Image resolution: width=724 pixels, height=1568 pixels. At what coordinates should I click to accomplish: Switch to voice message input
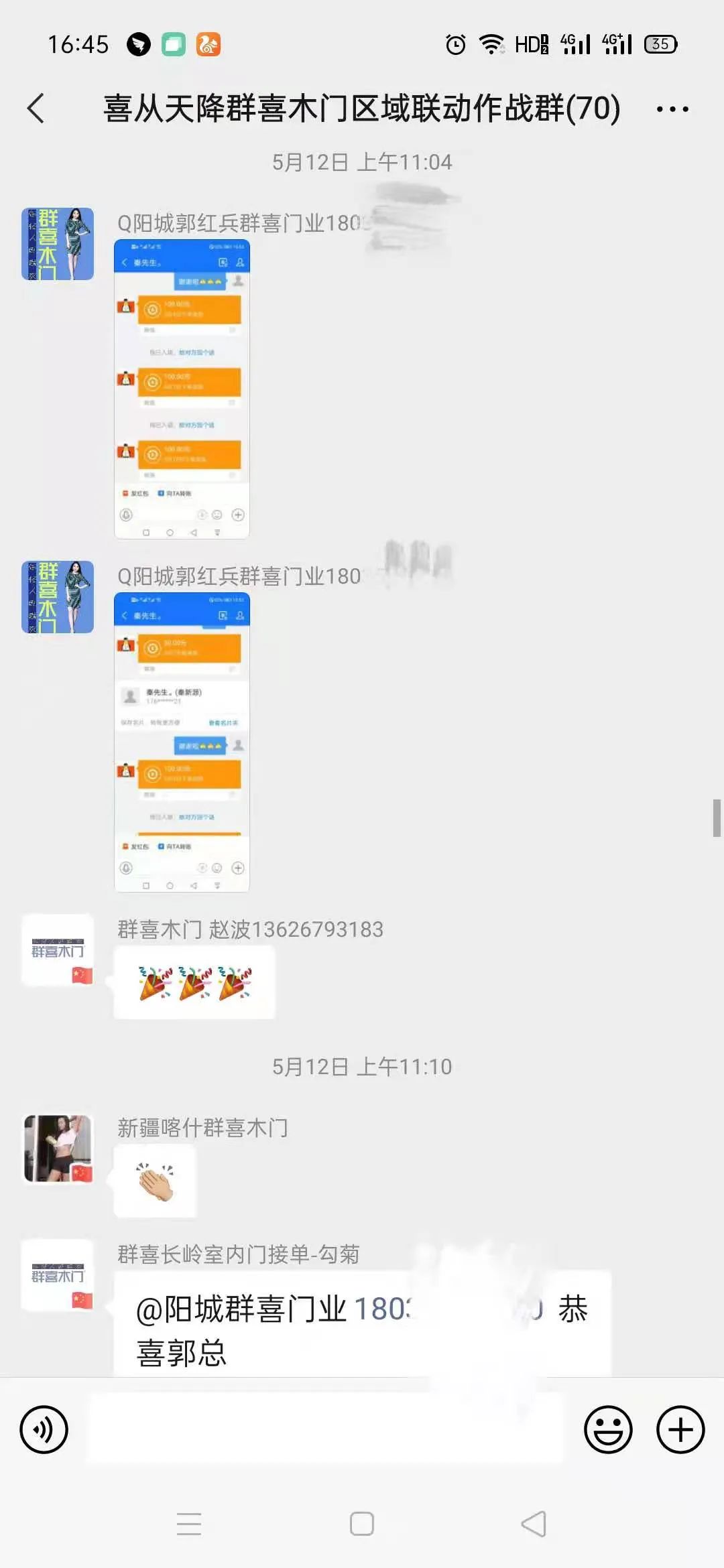[44, 1429]
